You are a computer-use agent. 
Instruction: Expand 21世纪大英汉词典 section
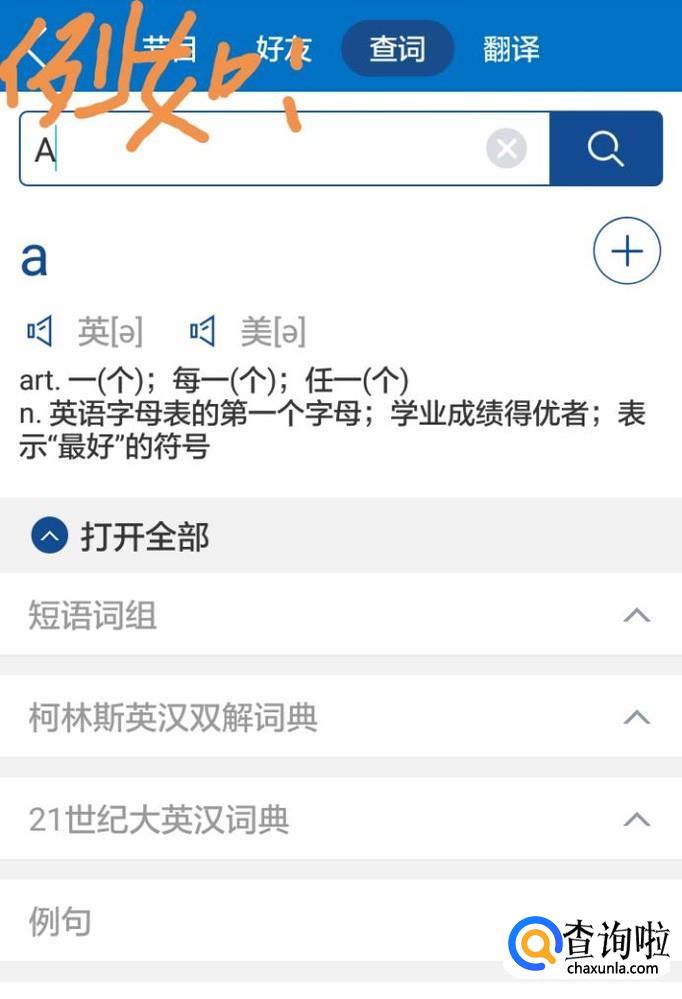point(341,819)
